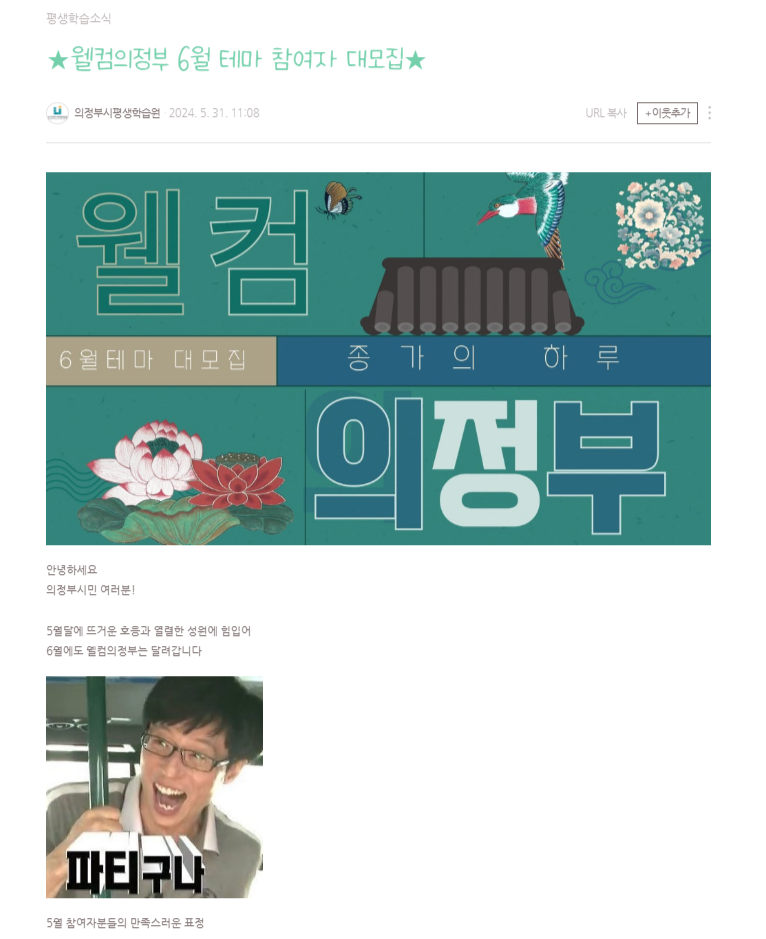Screen dimensions: 766x939
Task: Open 의정부시평생학습원 blogger profile
Action: (117, 113)
